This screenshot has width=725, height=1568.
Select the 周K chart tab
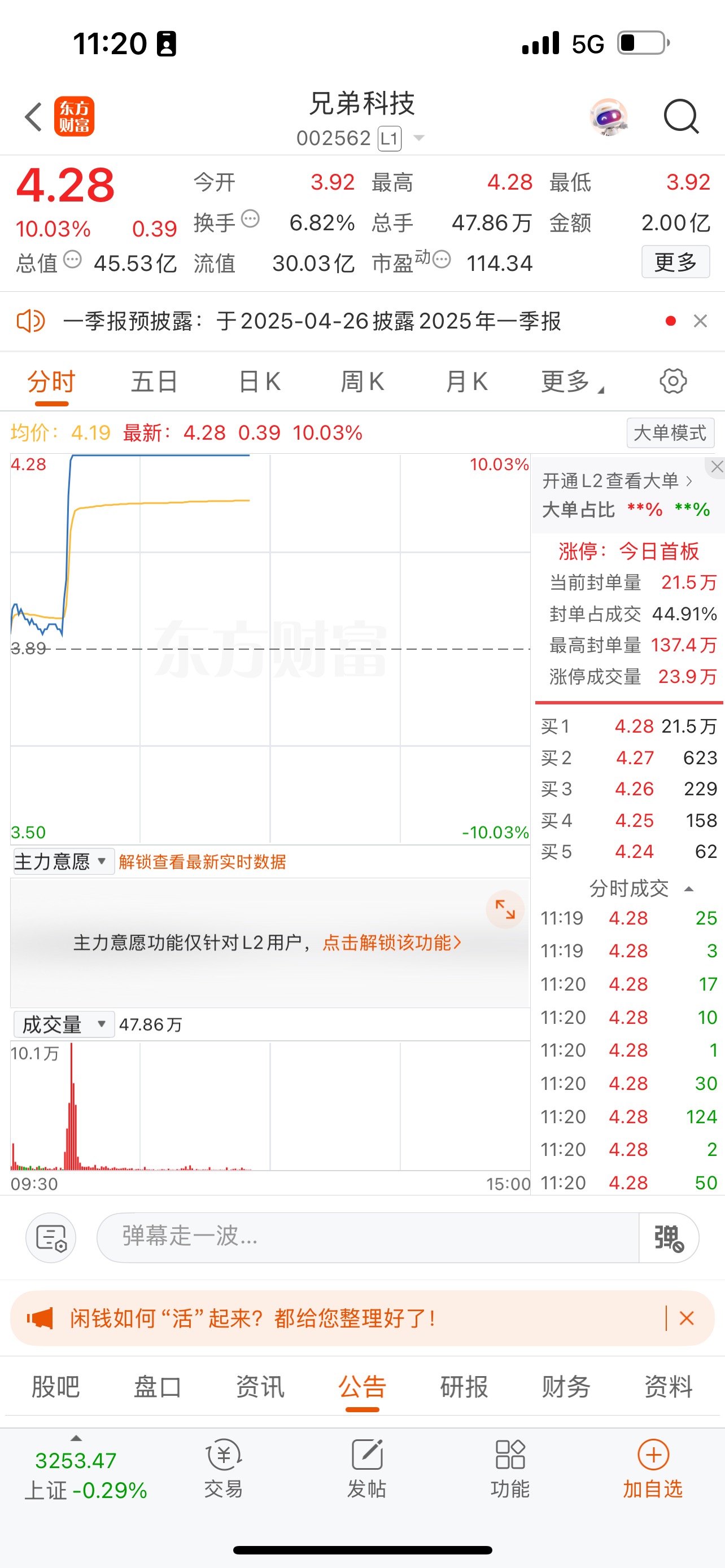[x=362, y=382]
